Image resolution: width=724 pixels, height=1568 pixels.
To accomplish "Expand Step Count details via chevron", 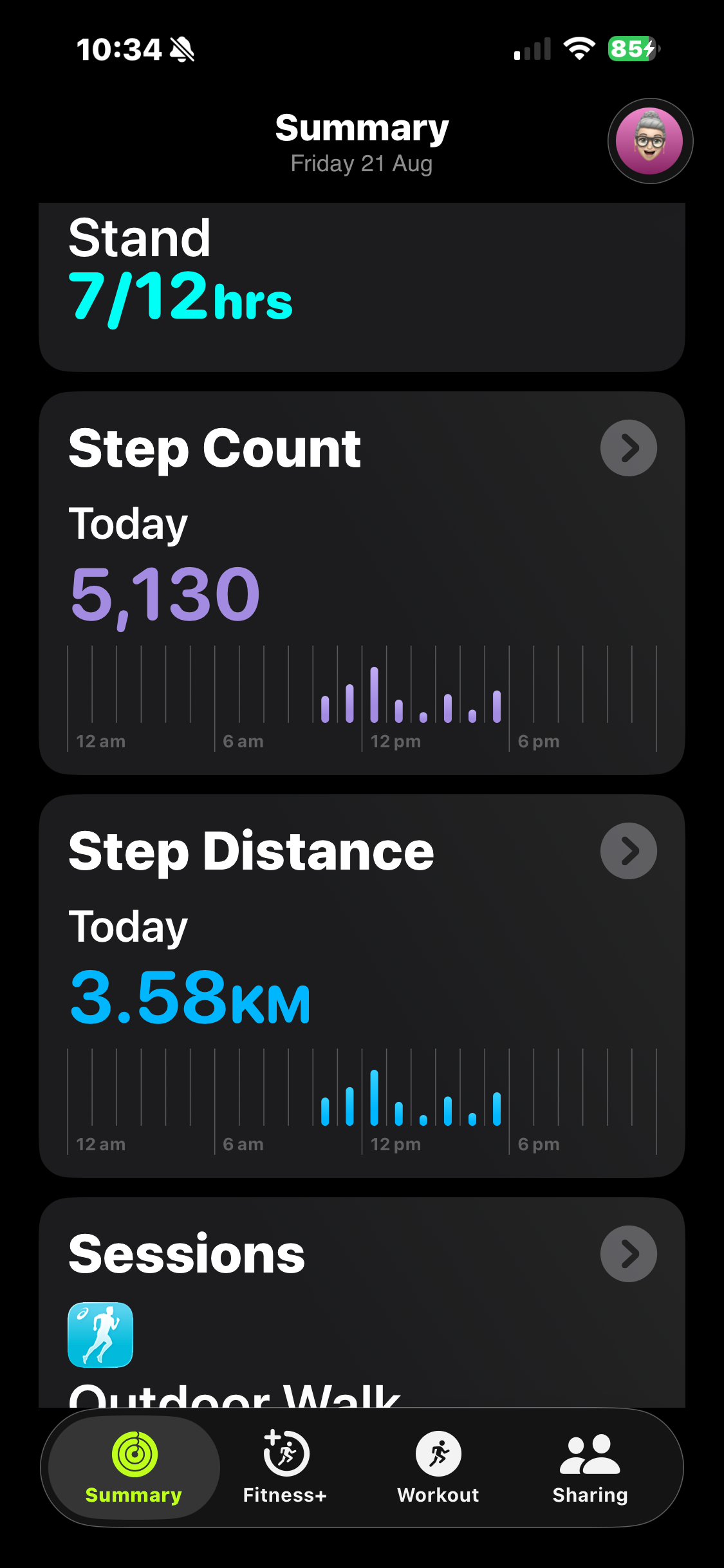I will [x=629, y=448].
